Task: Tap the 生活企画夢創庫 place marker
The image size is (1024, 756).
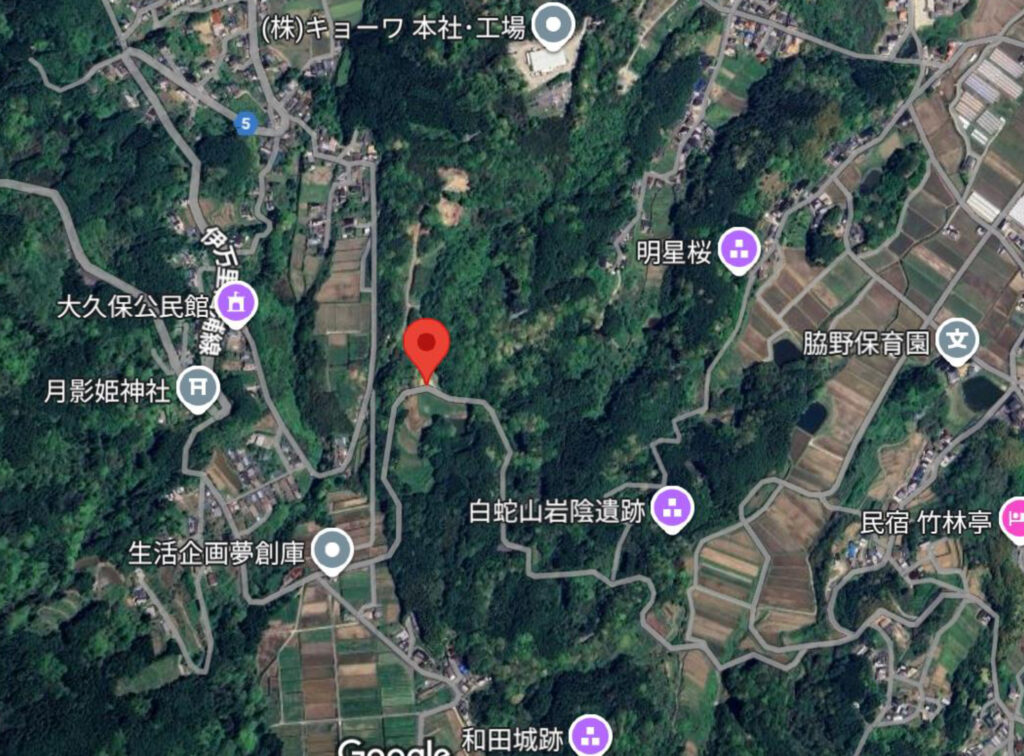Action: (x=332, y=550)
